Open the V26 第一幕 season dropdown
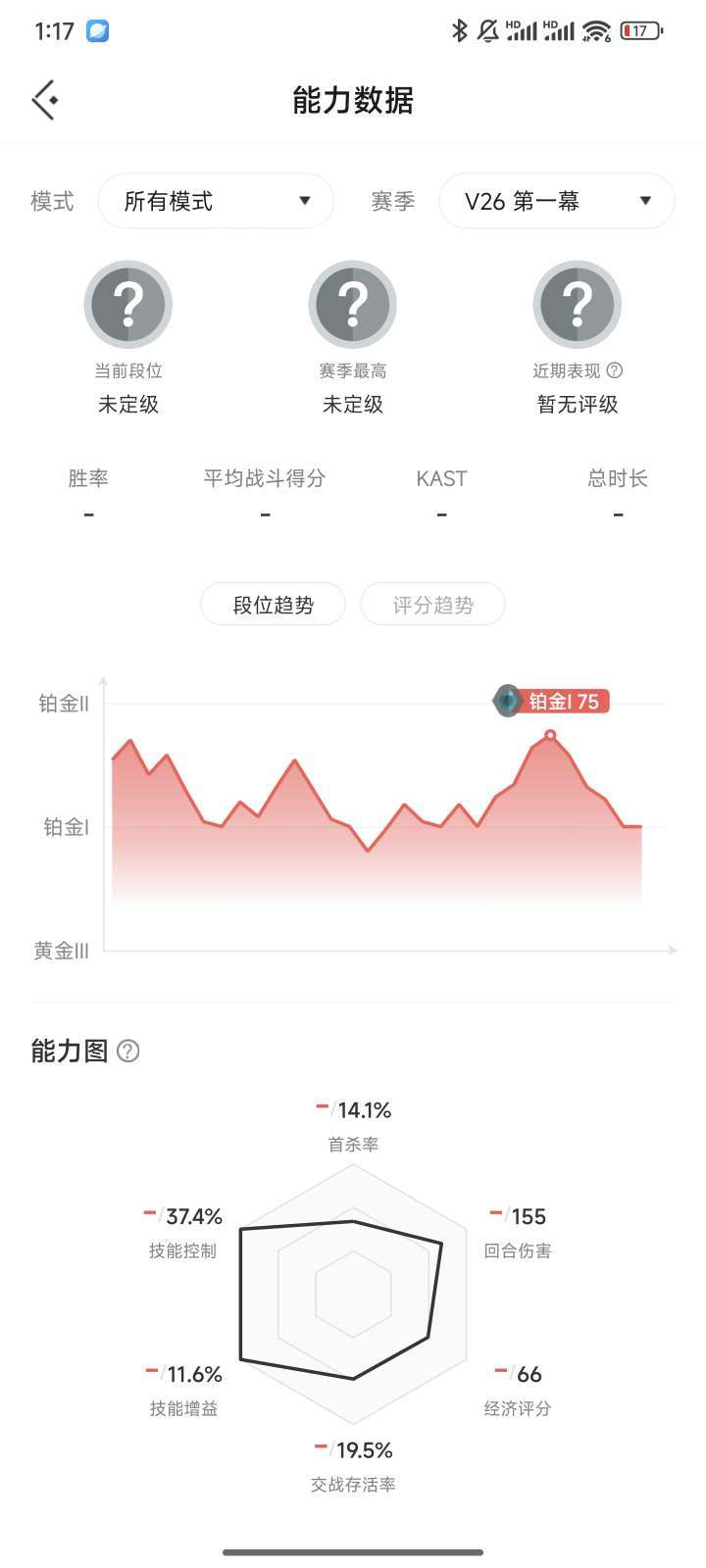Screen dimensions: 706x1568 click(x=555, y=201)
